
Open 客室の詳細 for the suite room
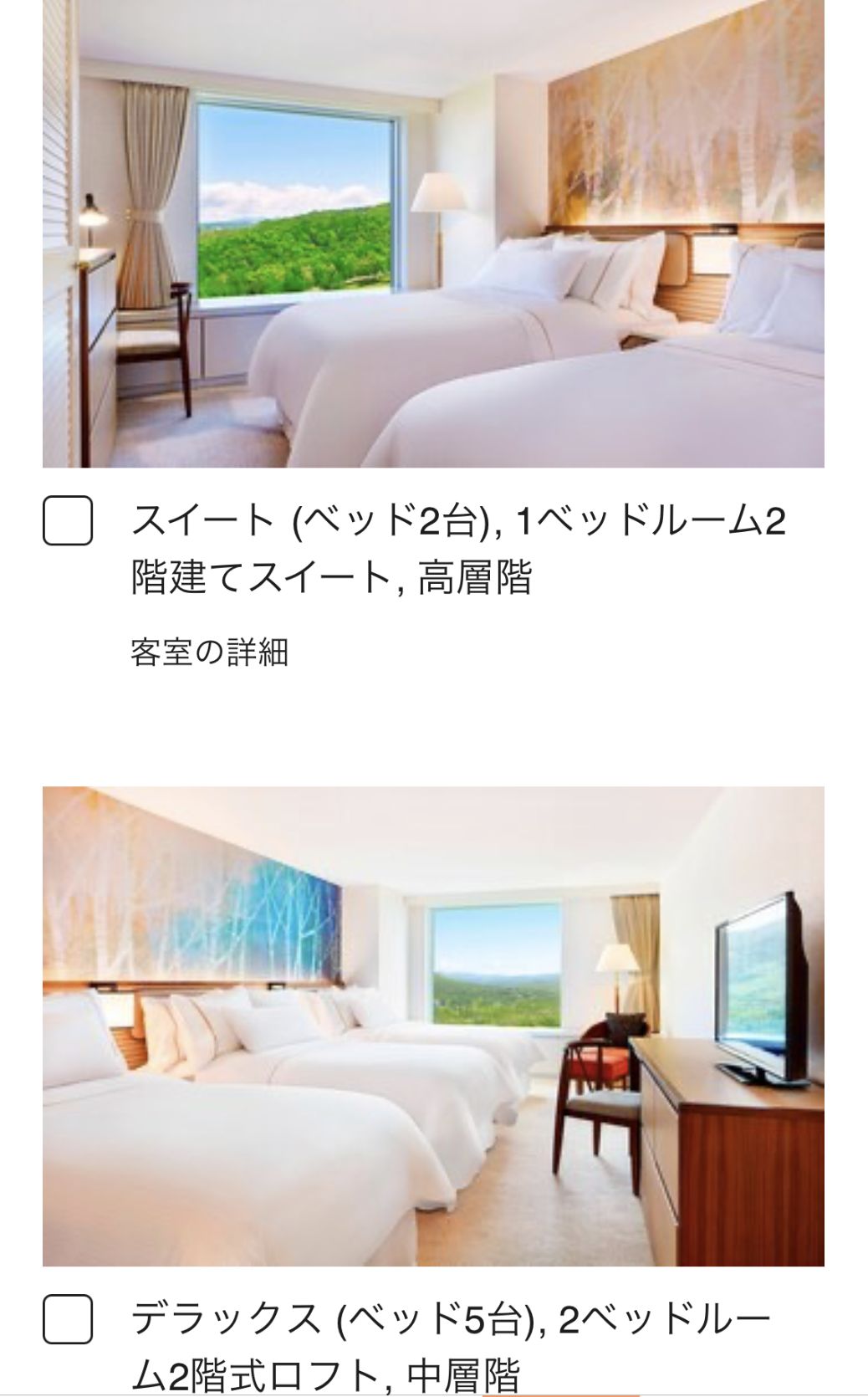pyautogui.click(x=209, y=652)
